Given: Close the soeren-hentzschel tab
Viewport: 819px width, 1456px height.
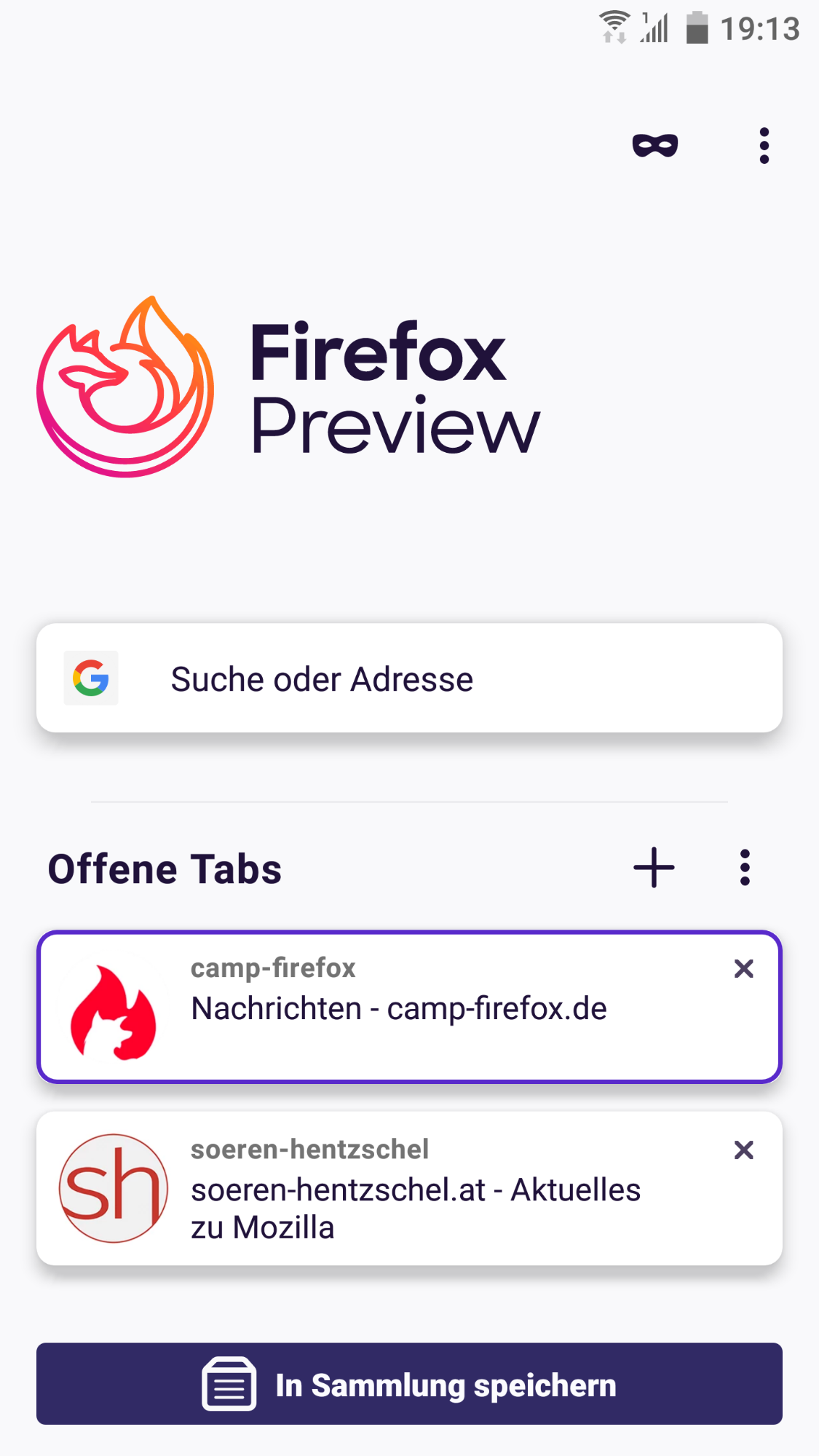Looking at the screenshot, I should (x=743, y=1150).
